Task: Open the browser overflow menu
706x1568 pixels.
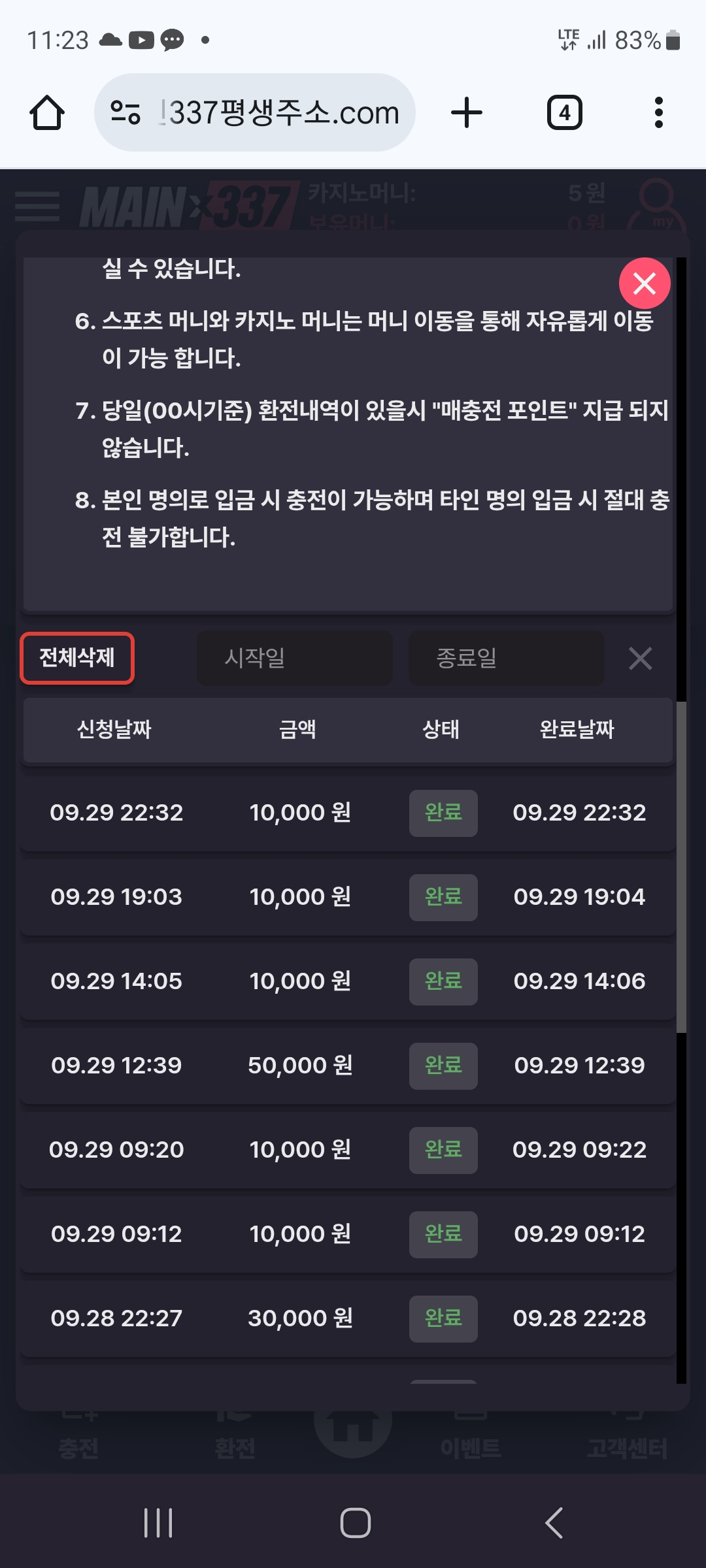Action: pos(658,112)
